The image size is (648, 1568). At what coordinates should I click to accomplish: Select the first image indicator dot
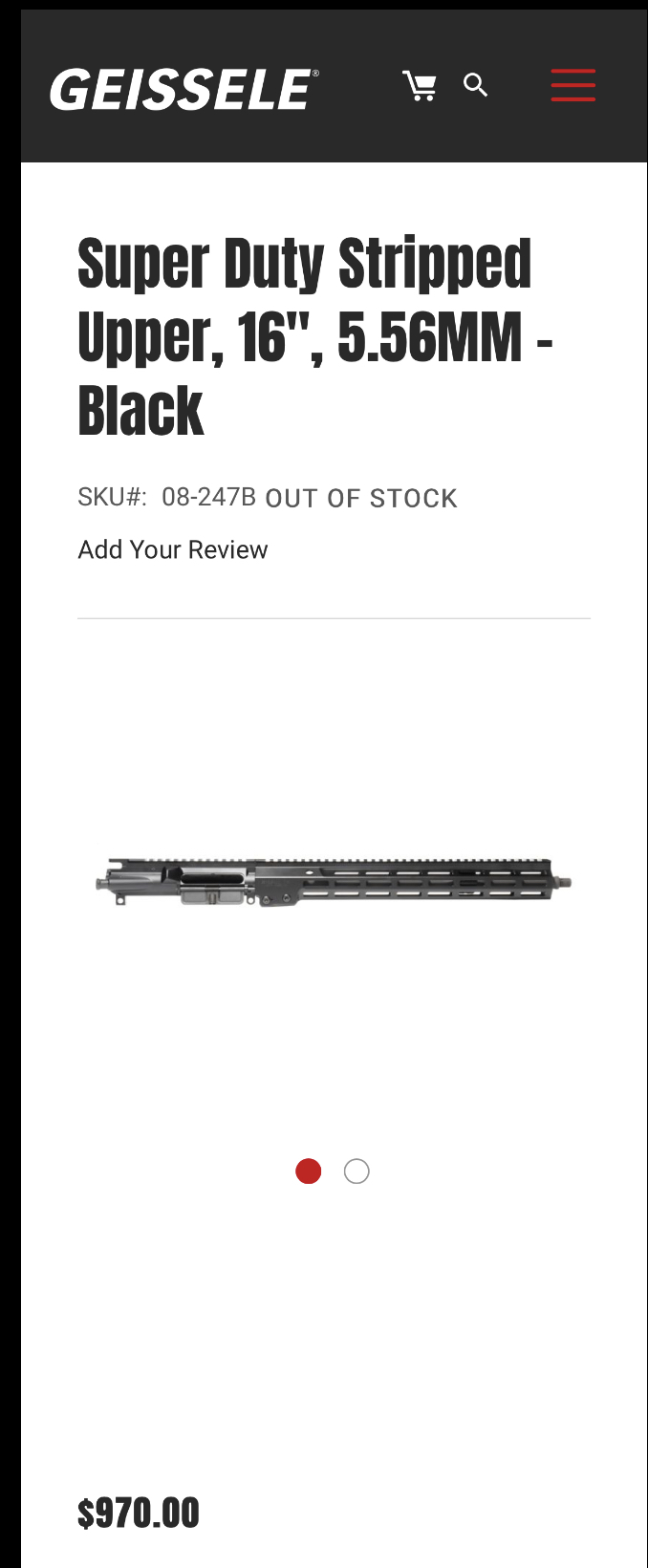point(308,1171)
